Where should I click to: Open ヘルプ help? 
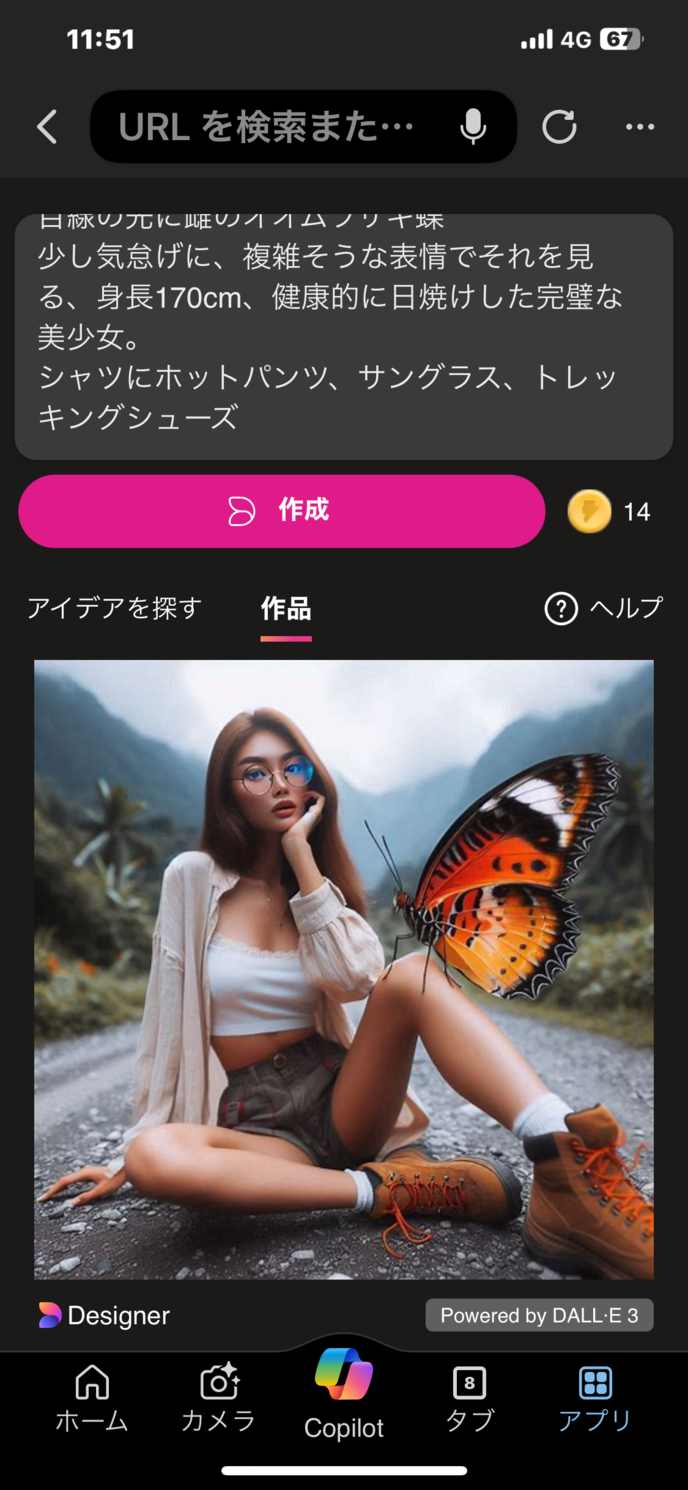[x=604, y=608]
